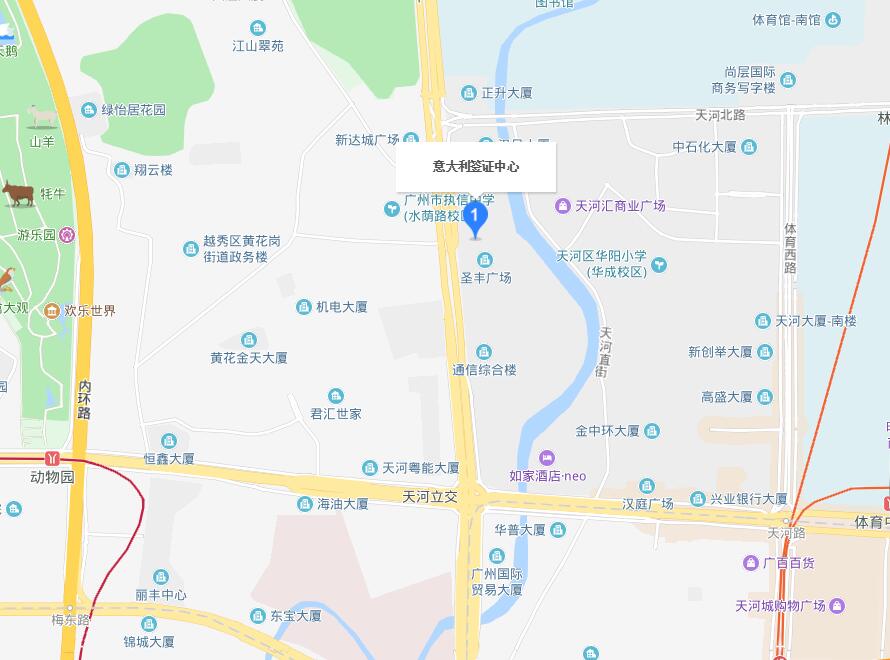This screenshot has width=890, height=660.
Task: Tap the blue marker numbered 1
Action: 478,217
